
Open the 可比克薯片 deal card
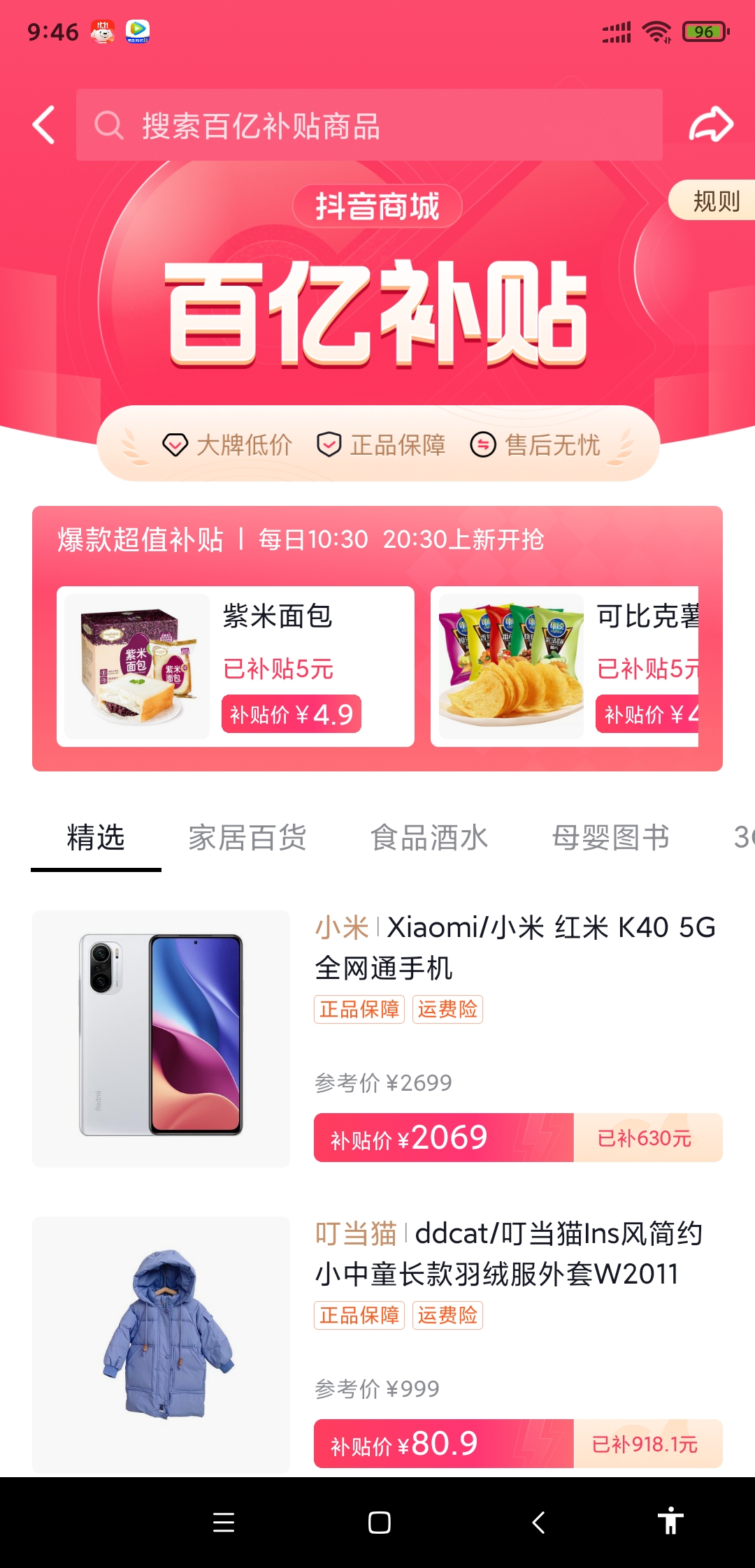[x=565, y=667]
